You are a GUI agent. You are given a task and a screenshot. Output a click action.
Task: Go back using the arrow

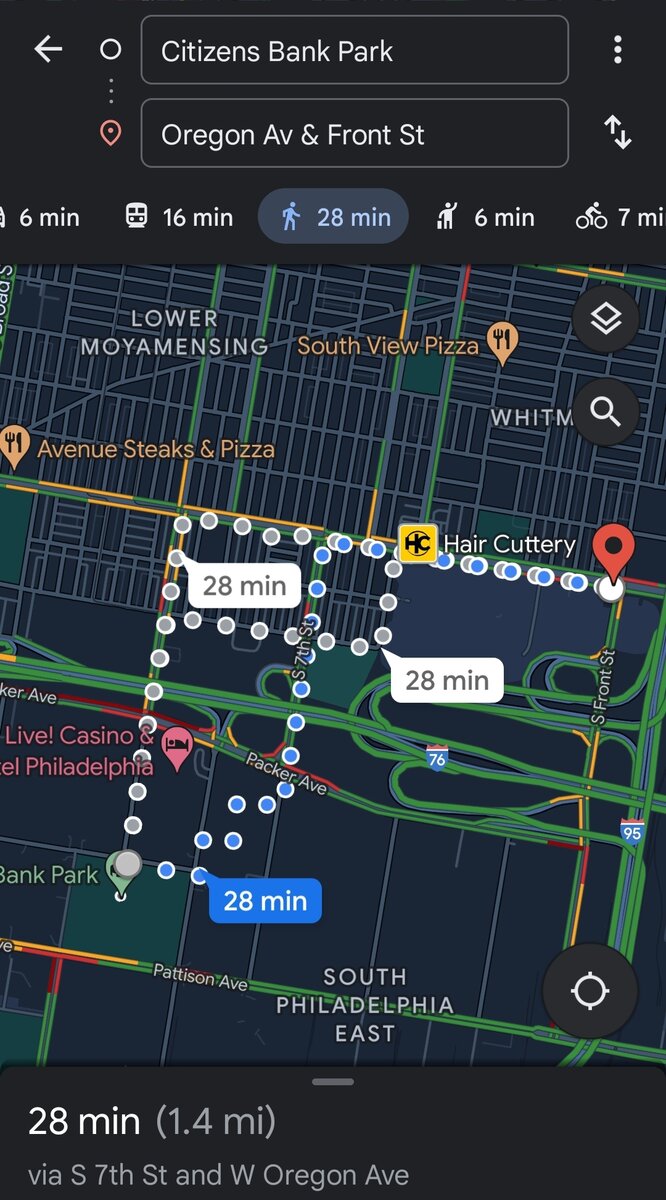click(x=48, y=50)
